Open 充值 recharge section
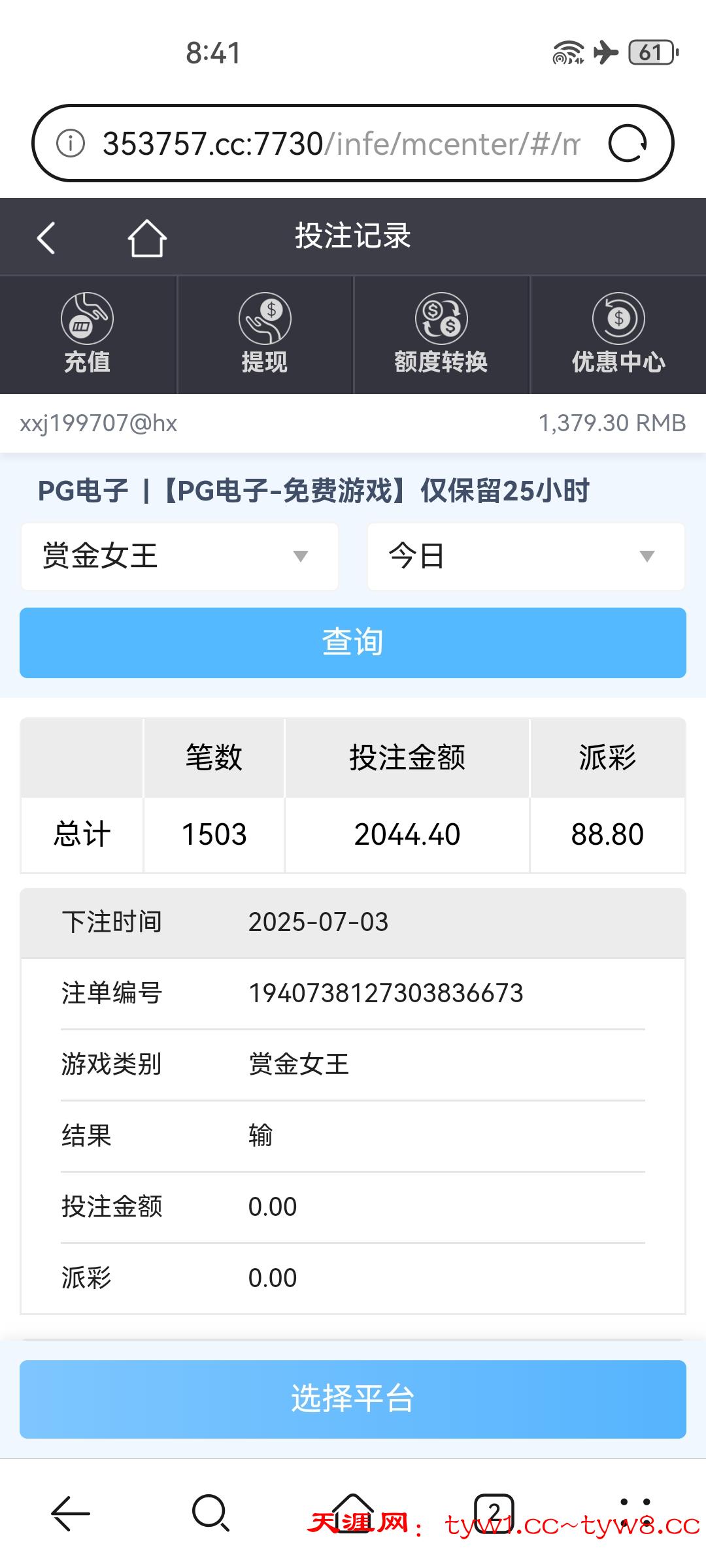Screen dimensions: 706x1568 [88, 334]
